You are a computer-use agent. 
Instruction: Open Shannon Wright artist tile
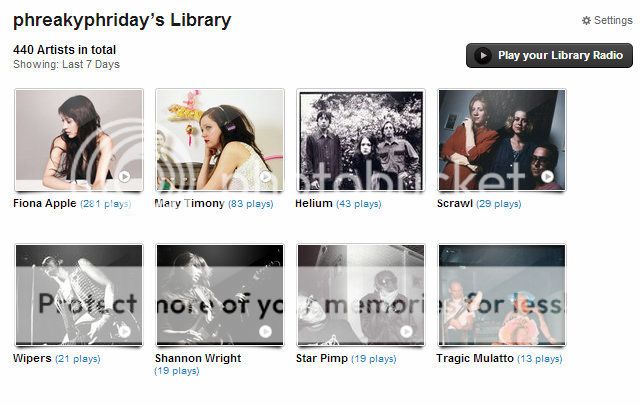(219, 294)
